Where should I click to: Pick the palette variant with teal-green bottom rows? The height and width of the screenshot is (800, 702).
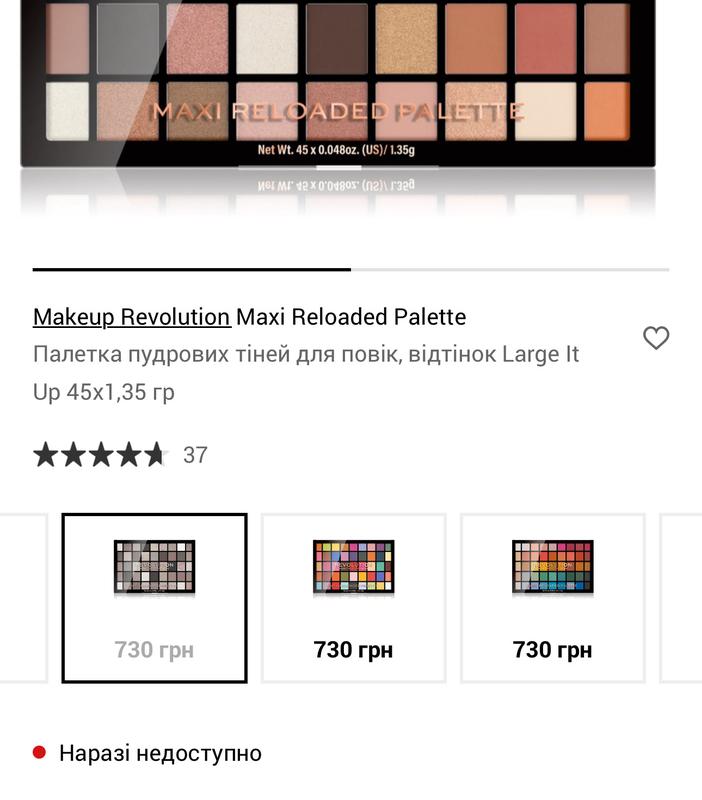(x=552, y=597)
